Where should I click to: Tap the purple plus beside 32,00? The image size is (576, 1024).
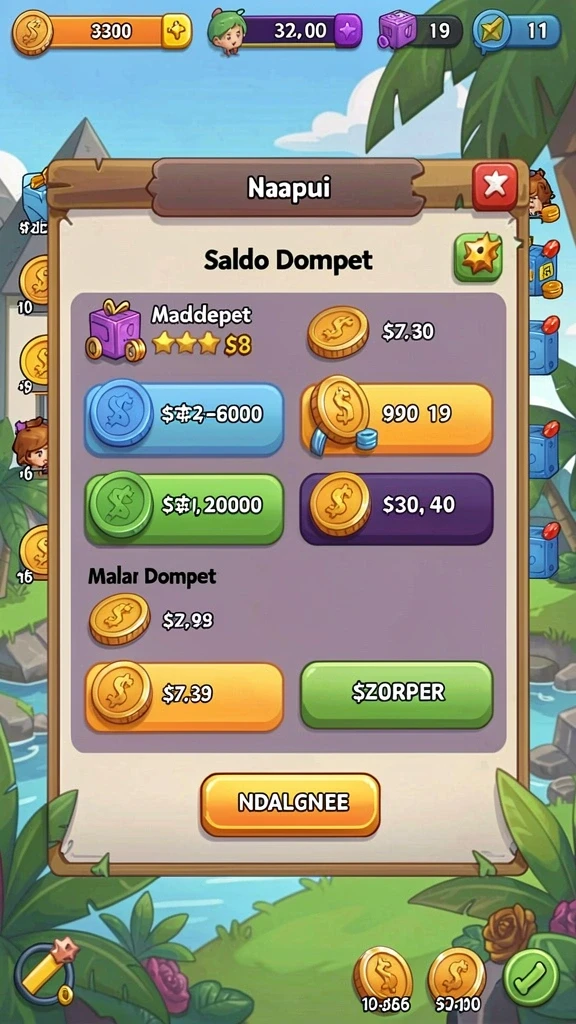(347, 31)
